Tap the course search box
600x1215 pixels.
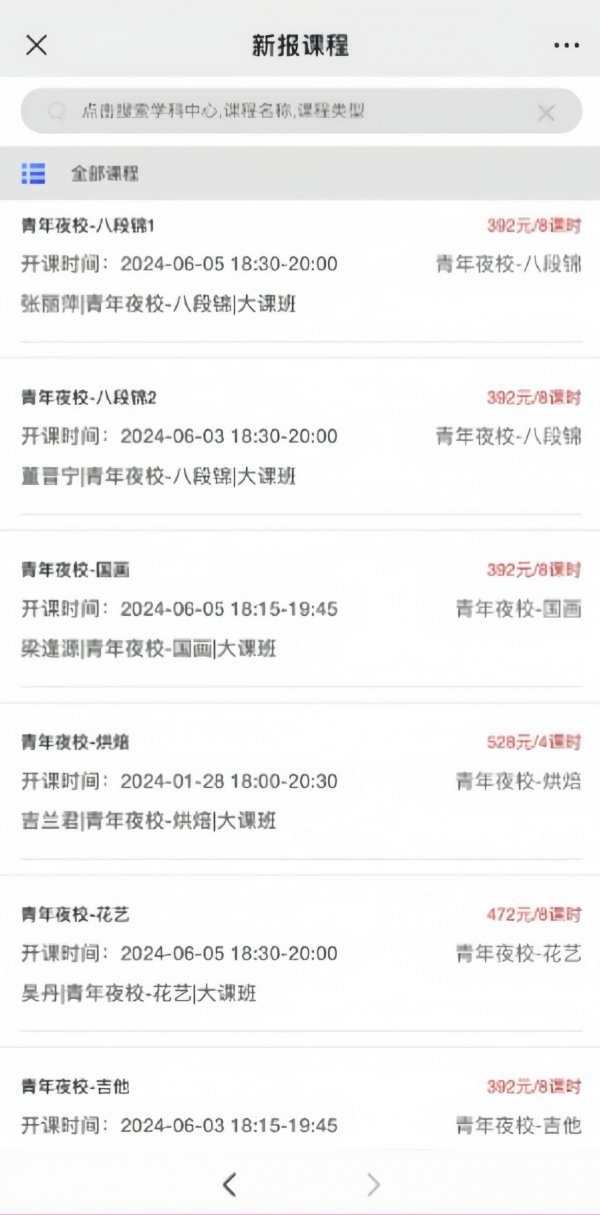coord(301,111)
